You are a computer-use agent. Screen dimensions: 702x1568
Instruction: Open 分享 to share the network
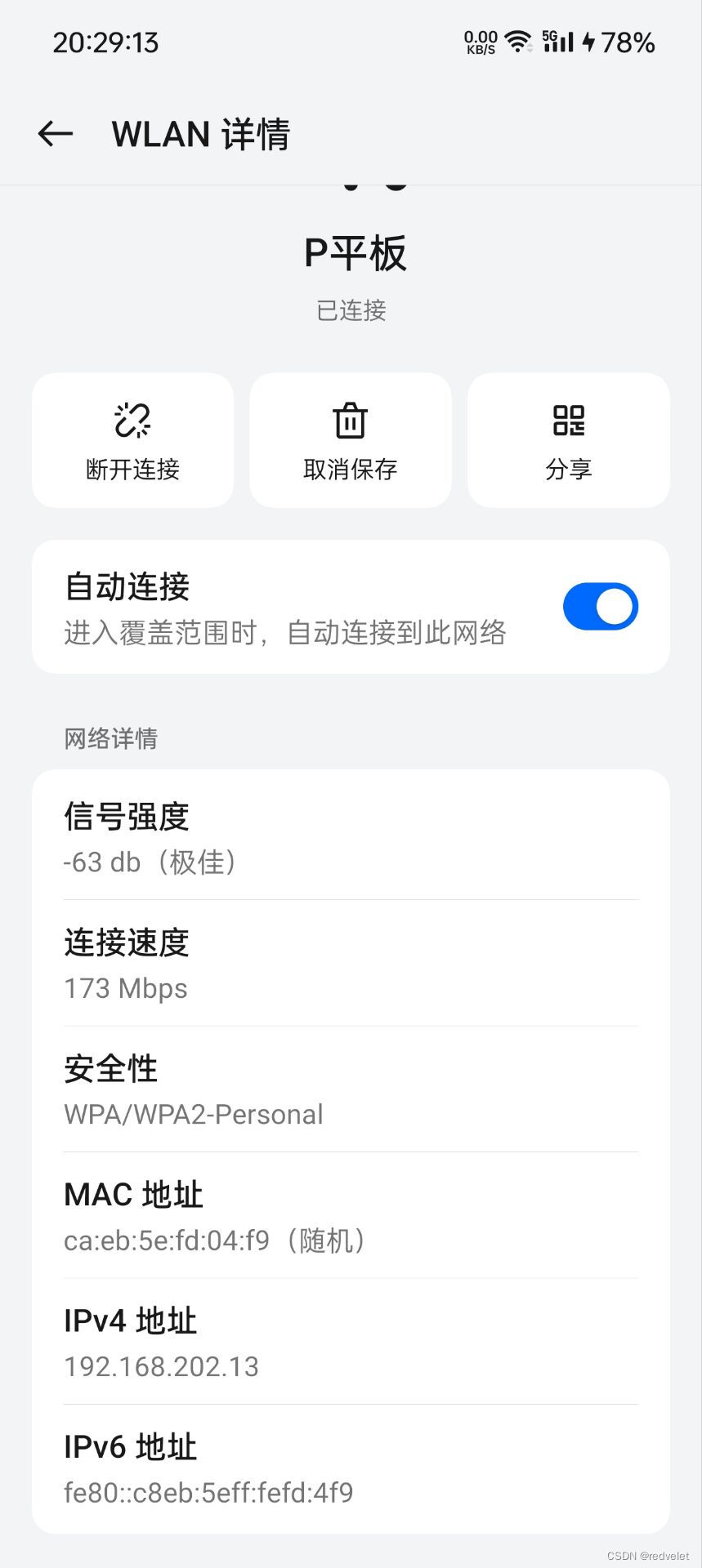point(569,440)
